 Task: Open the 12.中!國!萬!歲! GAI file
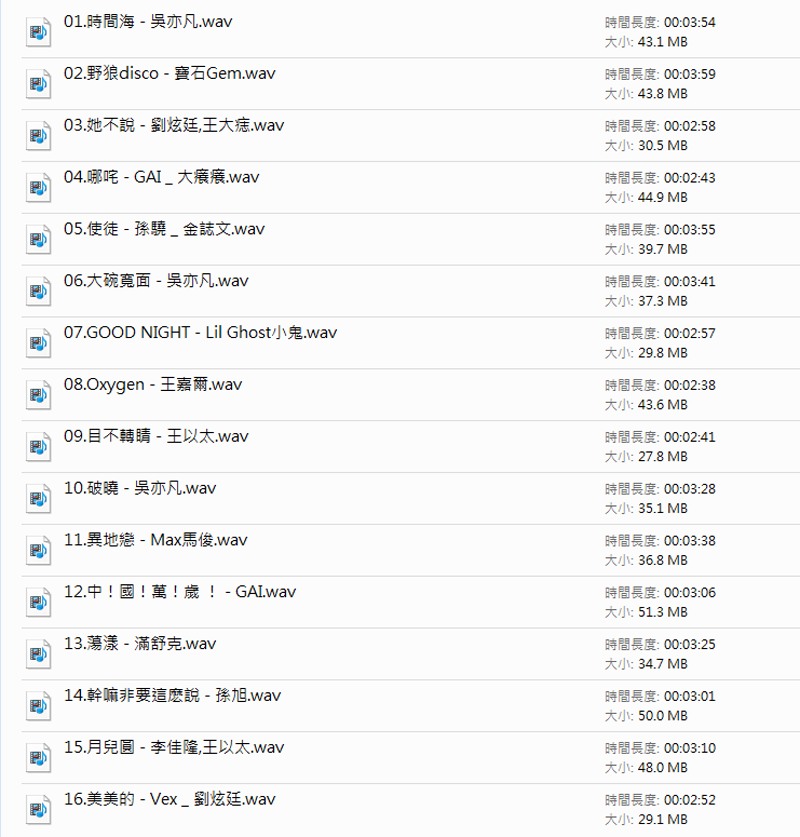(x=180, y=592)
